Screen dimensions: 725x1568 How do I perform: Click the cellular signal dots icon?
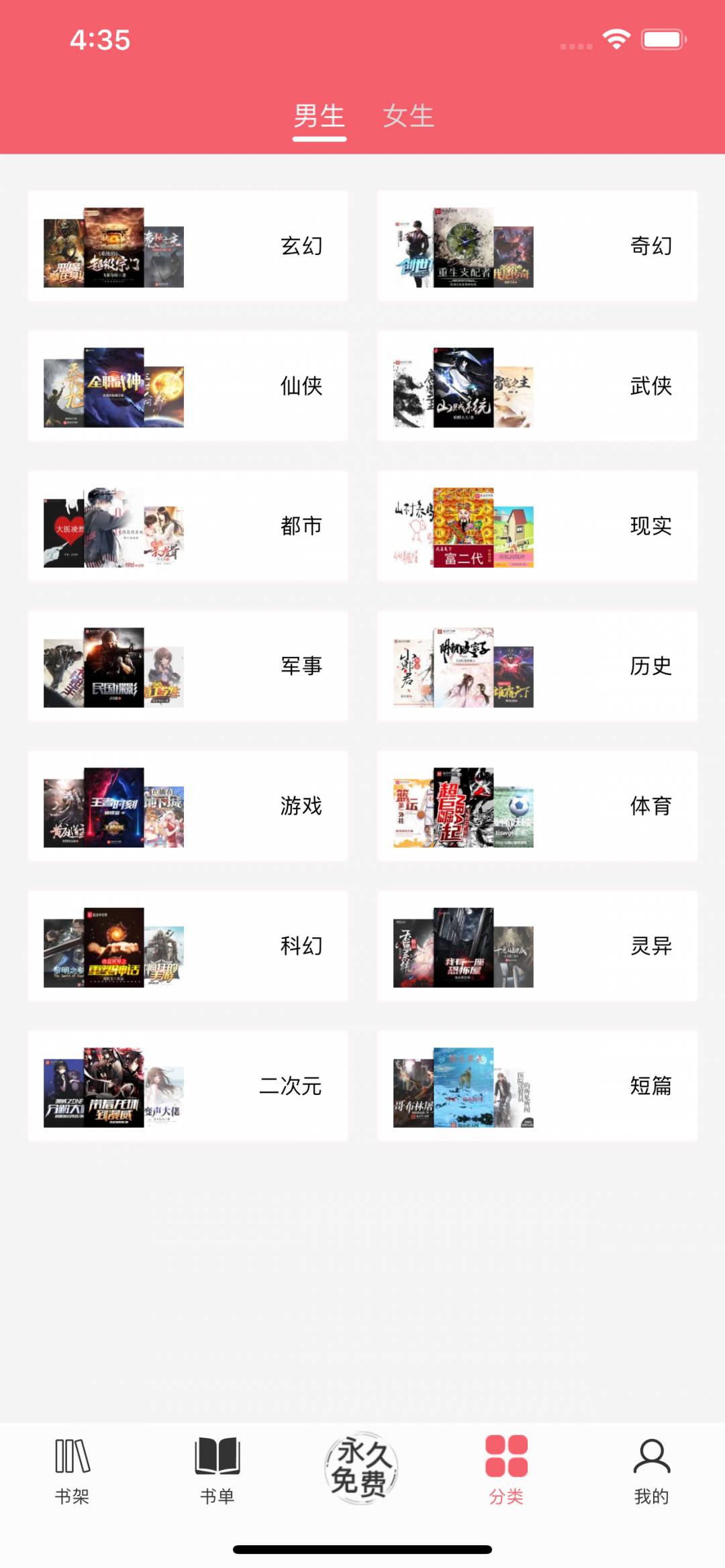(x=574, y=46)
